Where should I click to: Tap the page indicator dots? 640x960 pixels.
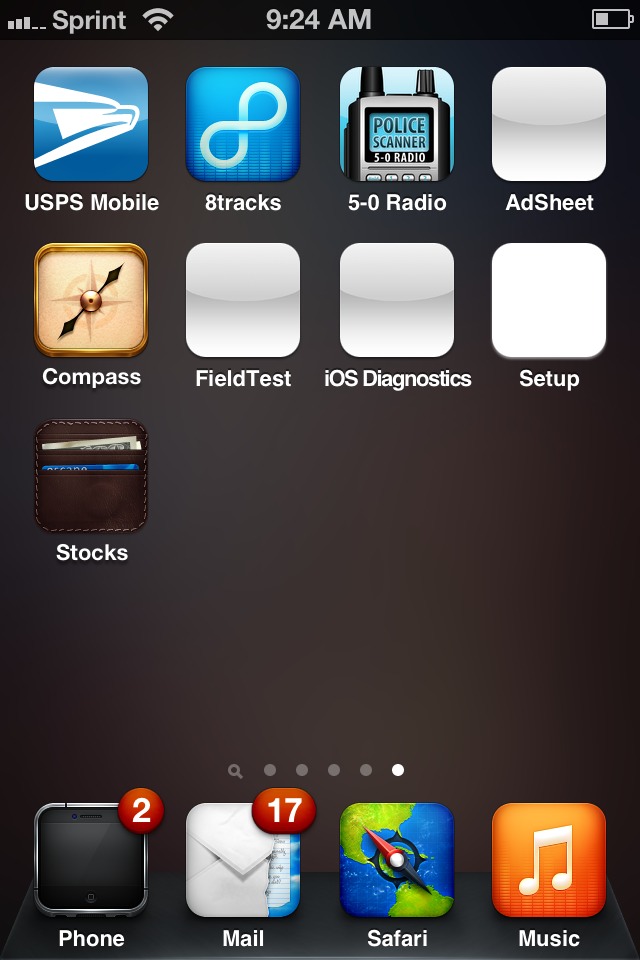click(x=318, y=770)
